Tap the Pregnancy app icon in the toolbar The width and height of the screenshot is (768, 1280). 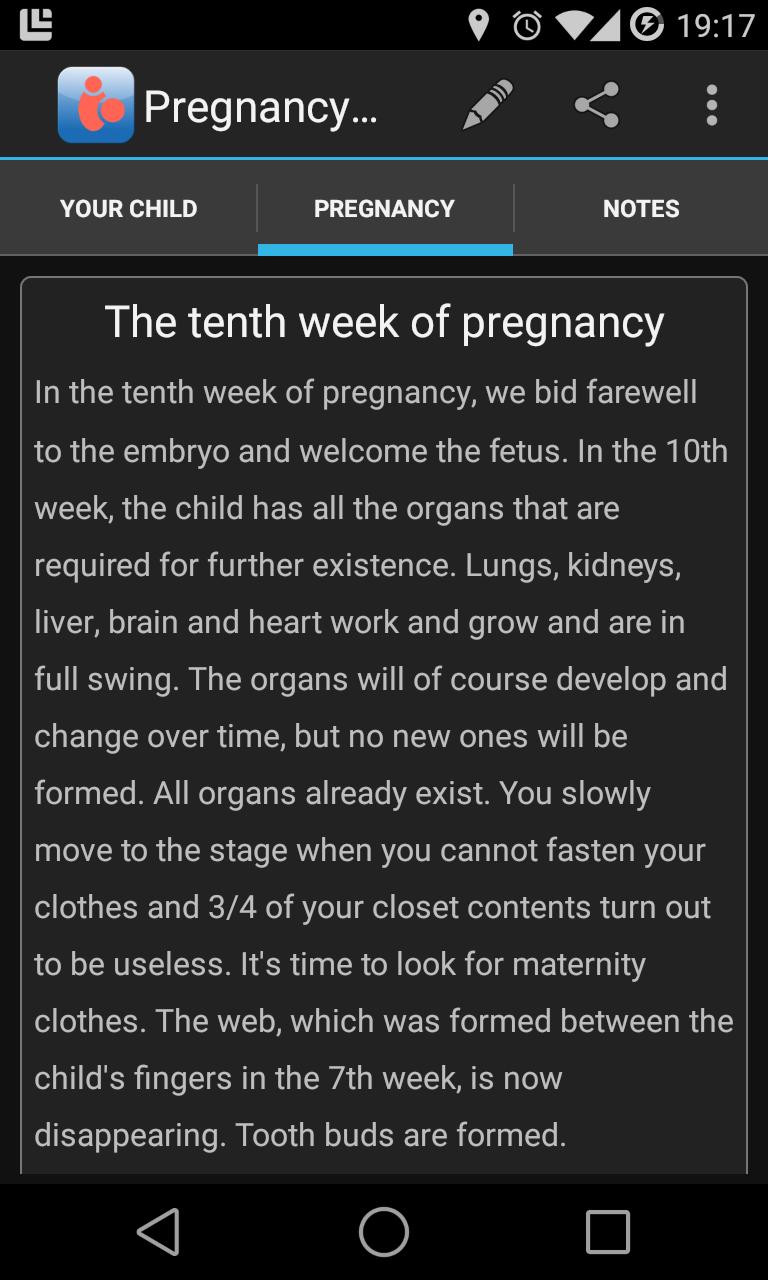coord(96,104)
